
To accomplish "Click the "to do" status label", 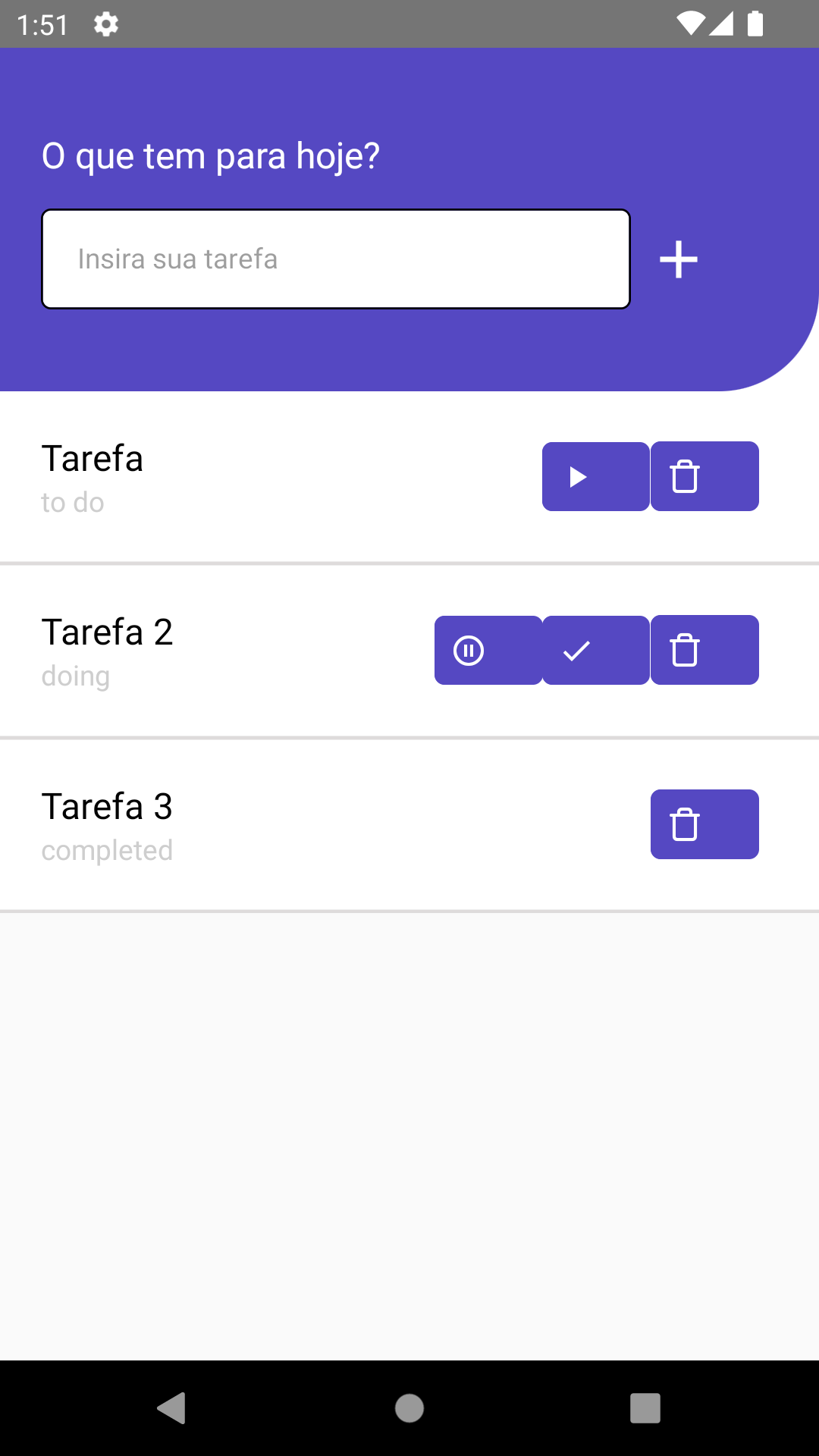I will (73, 502).
